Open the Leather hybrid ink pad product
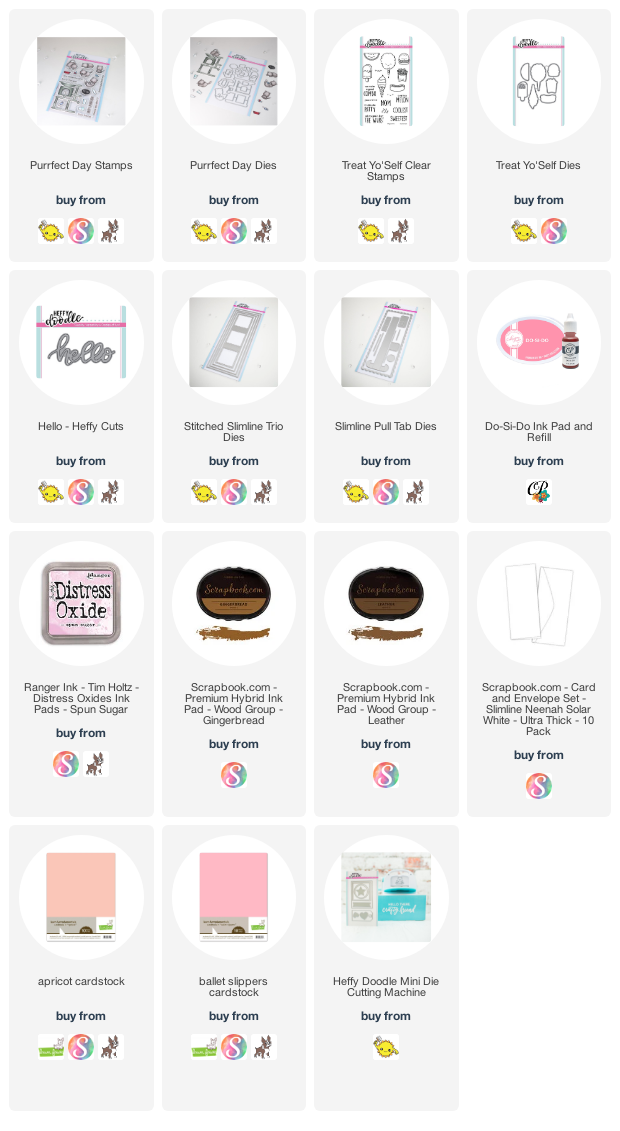This screenshot has width=620, height=1131. coord(386,603)
